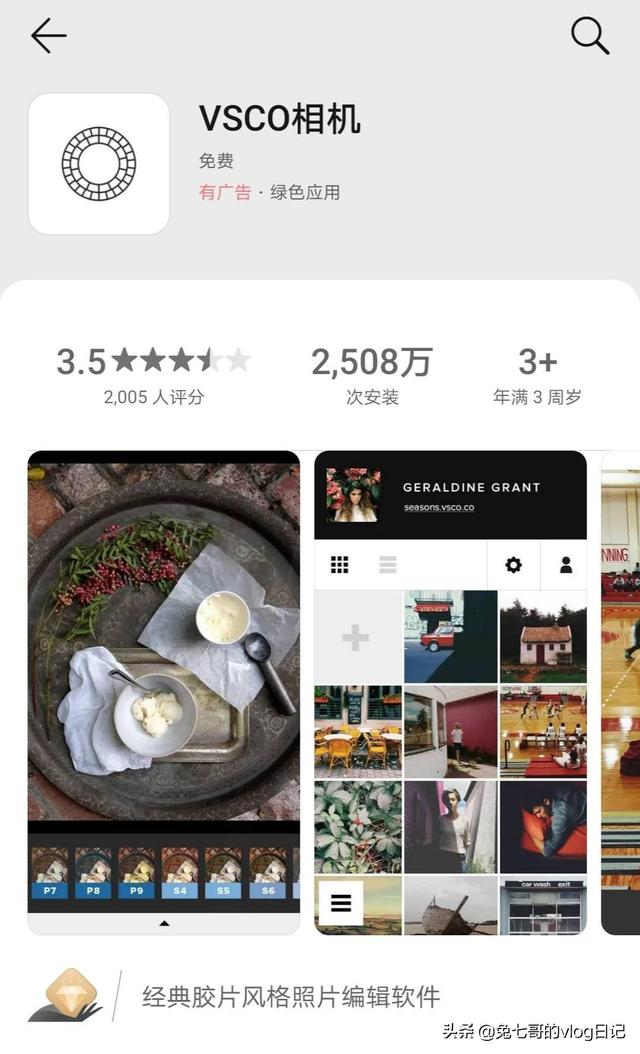Open search with the magnifier icon
640x1054 pixels.
[x=590, y=36]
